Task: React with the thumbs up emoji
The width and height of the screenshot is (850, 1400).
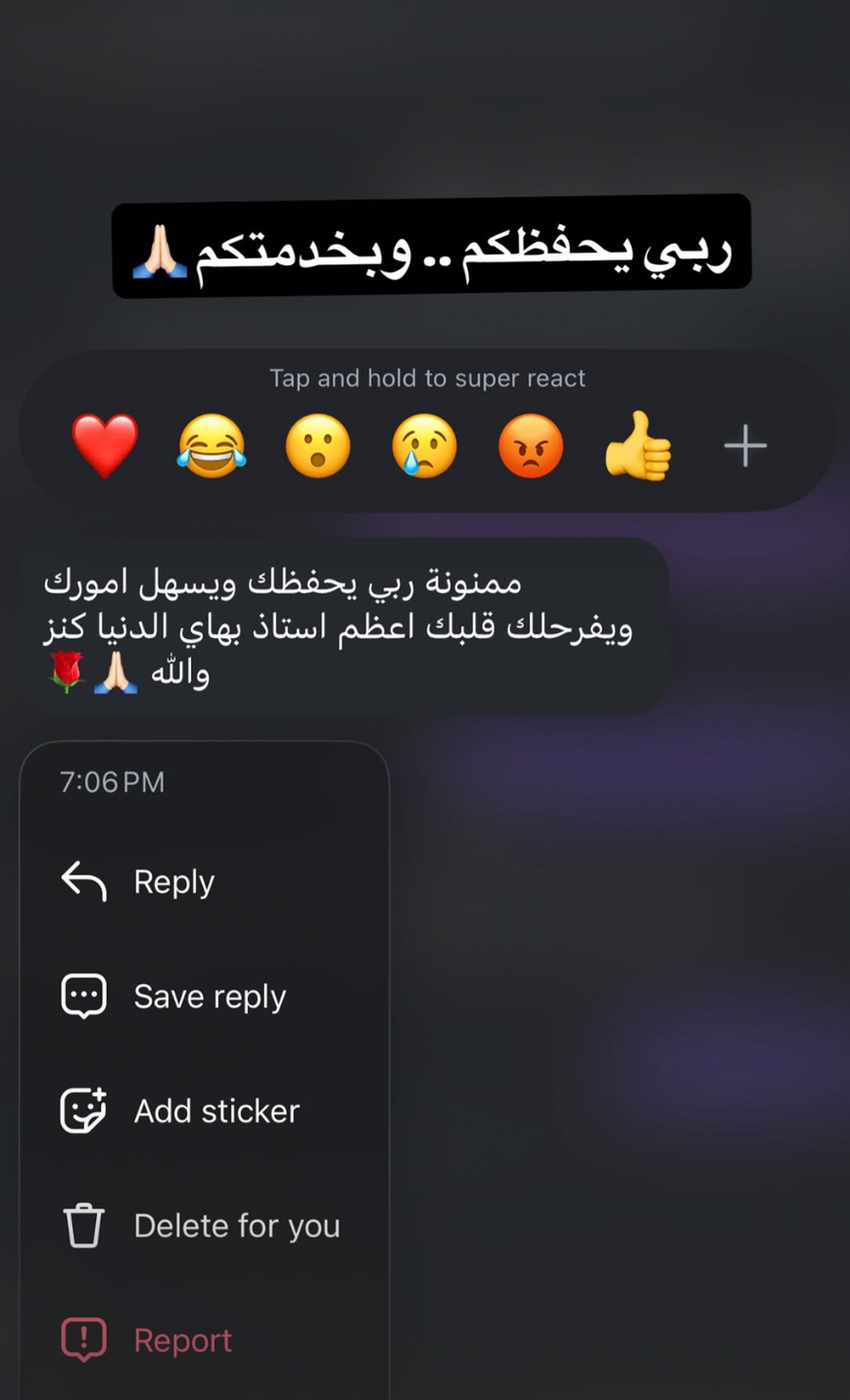Action: click(x=638, y=447)
